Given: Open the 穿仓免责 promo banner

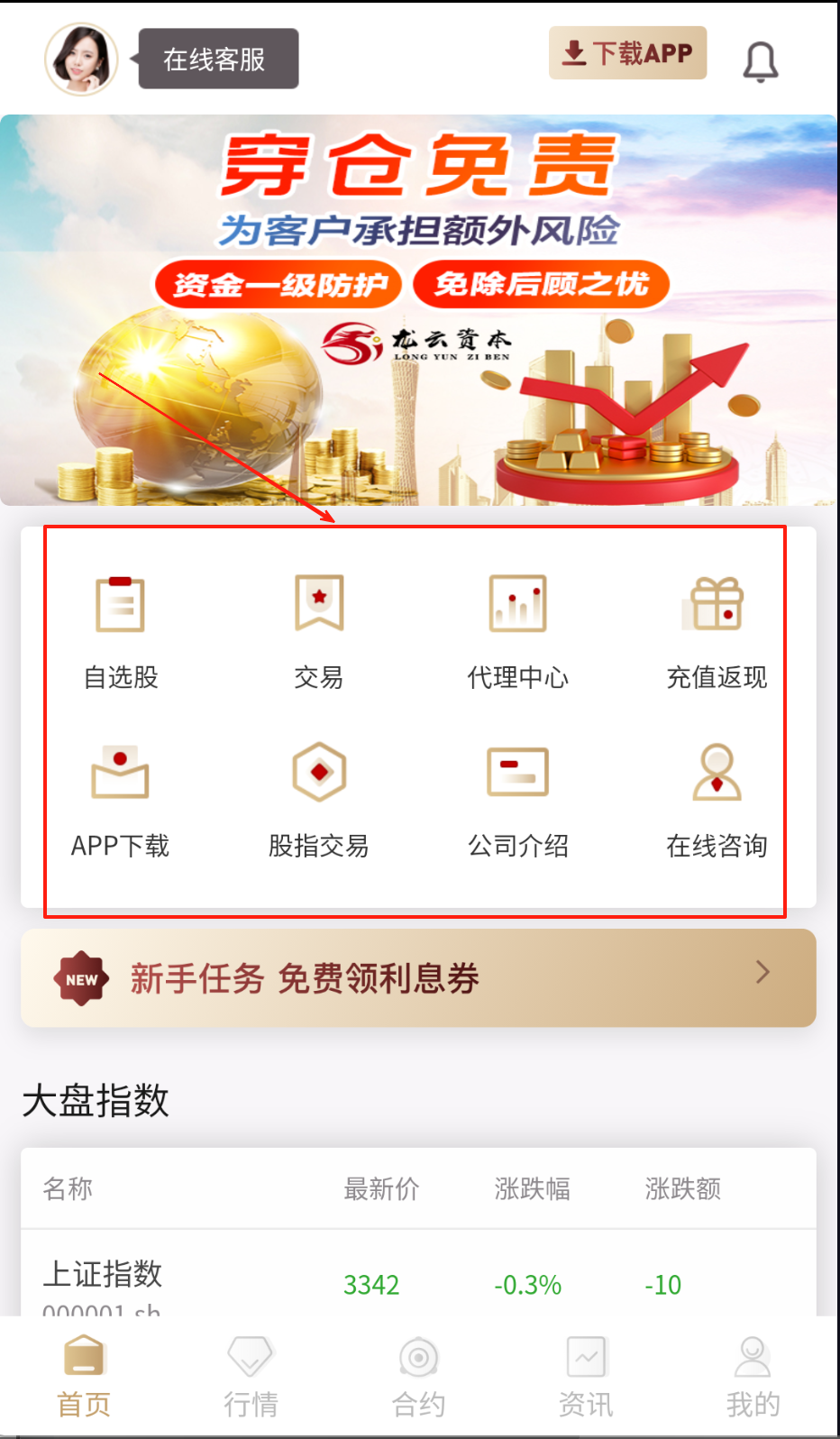Looking at the screenshot, I should point(418,309).
